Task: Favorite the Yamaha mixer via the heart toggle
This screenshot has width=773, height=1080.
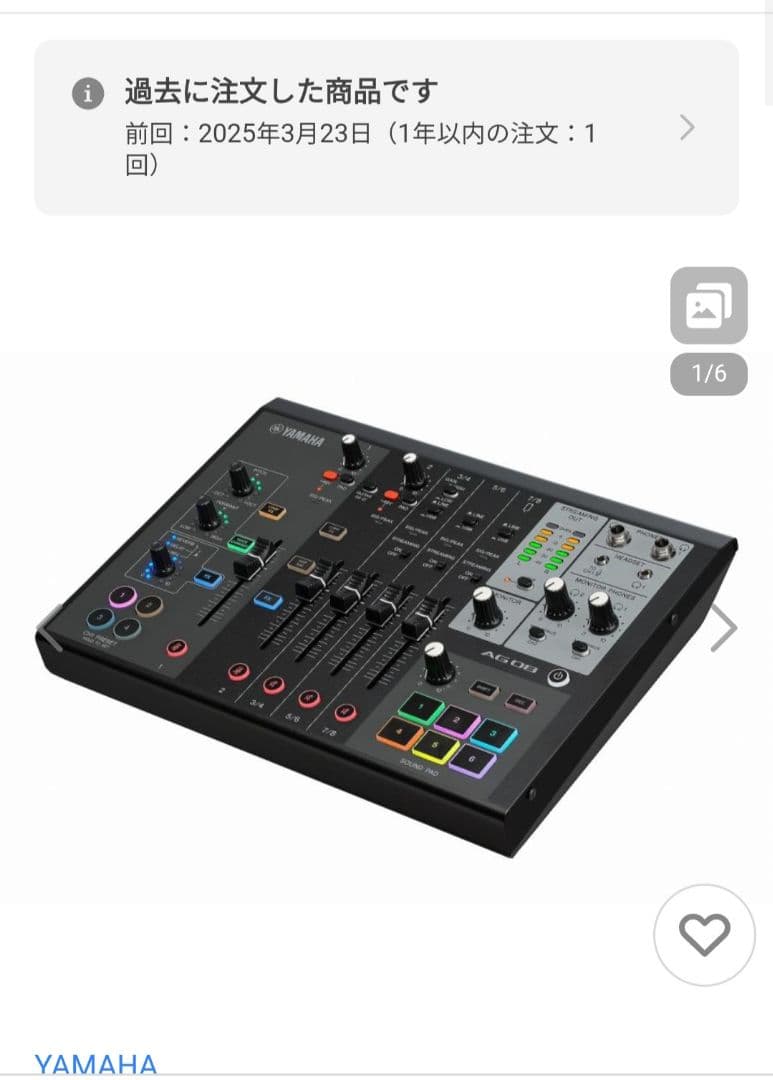Action: click(x=705, y=936)
